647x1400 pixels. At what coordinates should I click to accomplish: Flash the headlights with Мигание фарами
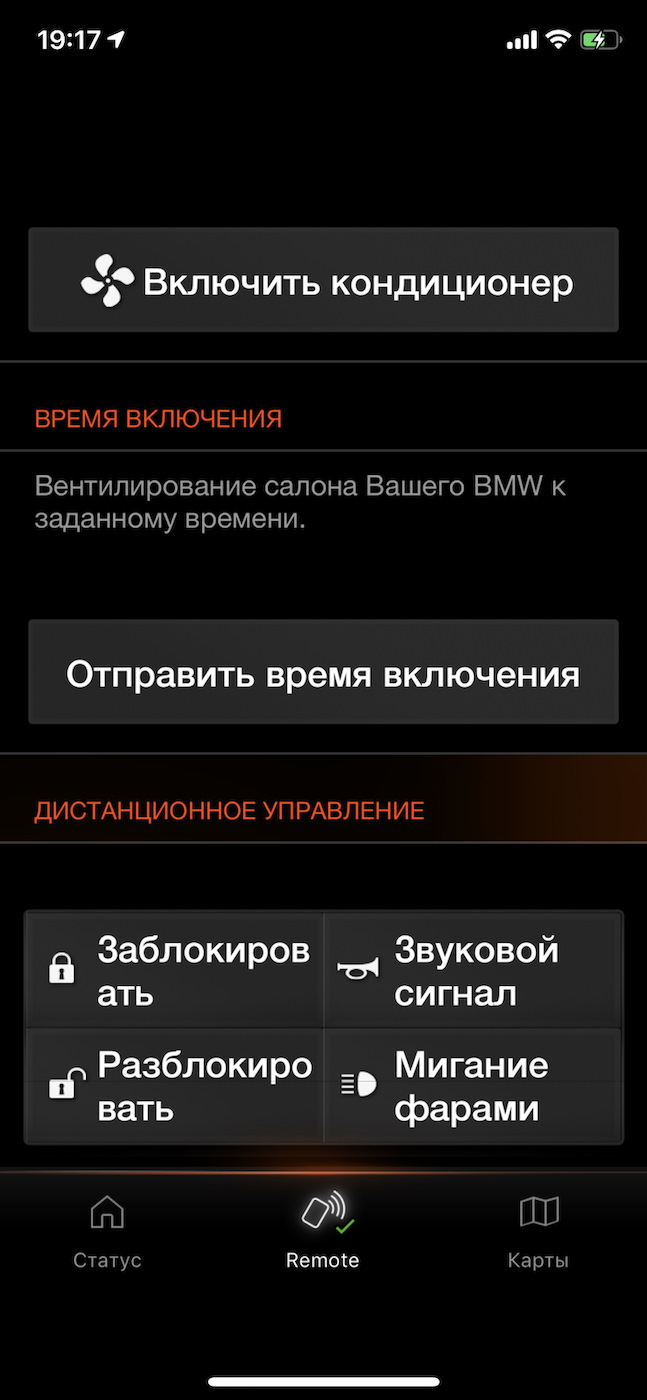point(472,1086)
